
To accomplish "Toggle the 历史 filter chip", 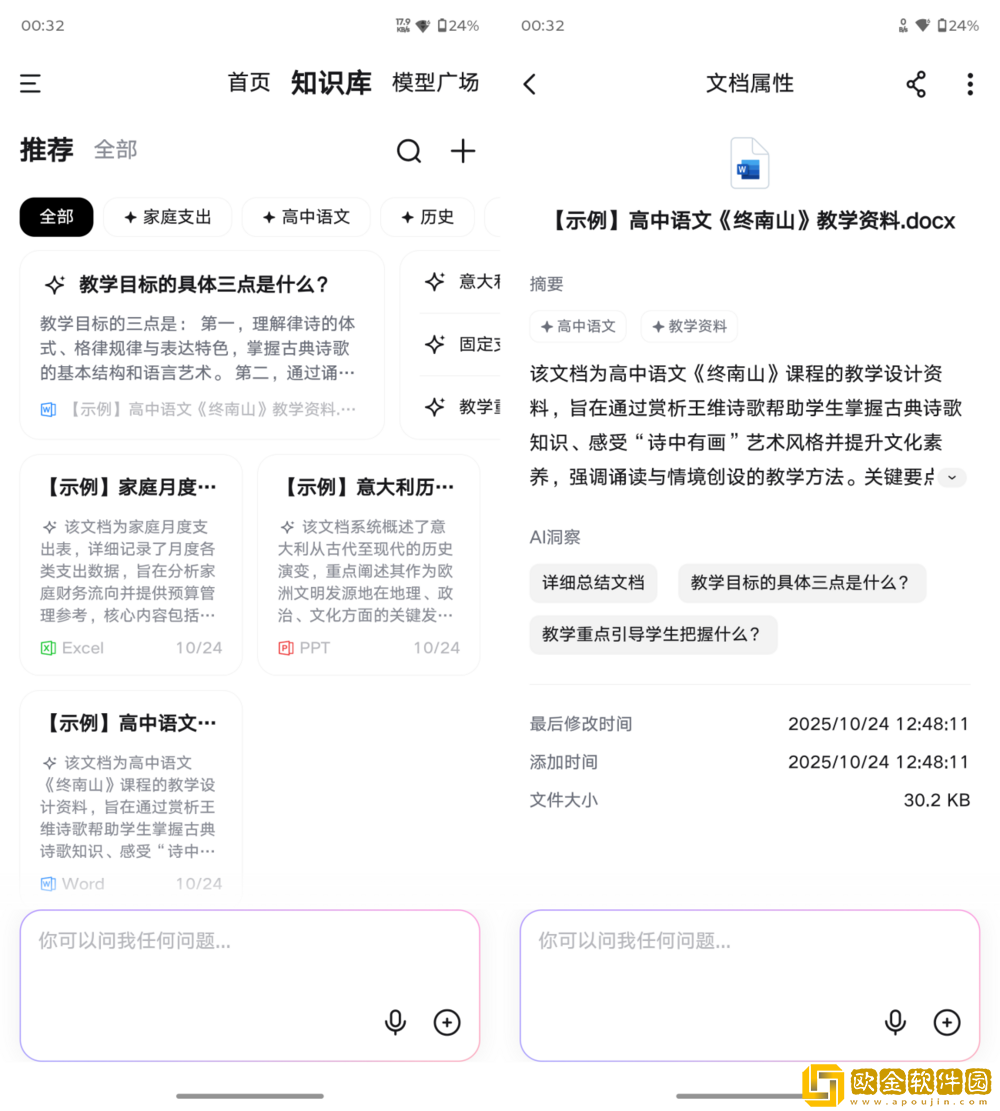I will pyautogui.click(x=427, y=217).
